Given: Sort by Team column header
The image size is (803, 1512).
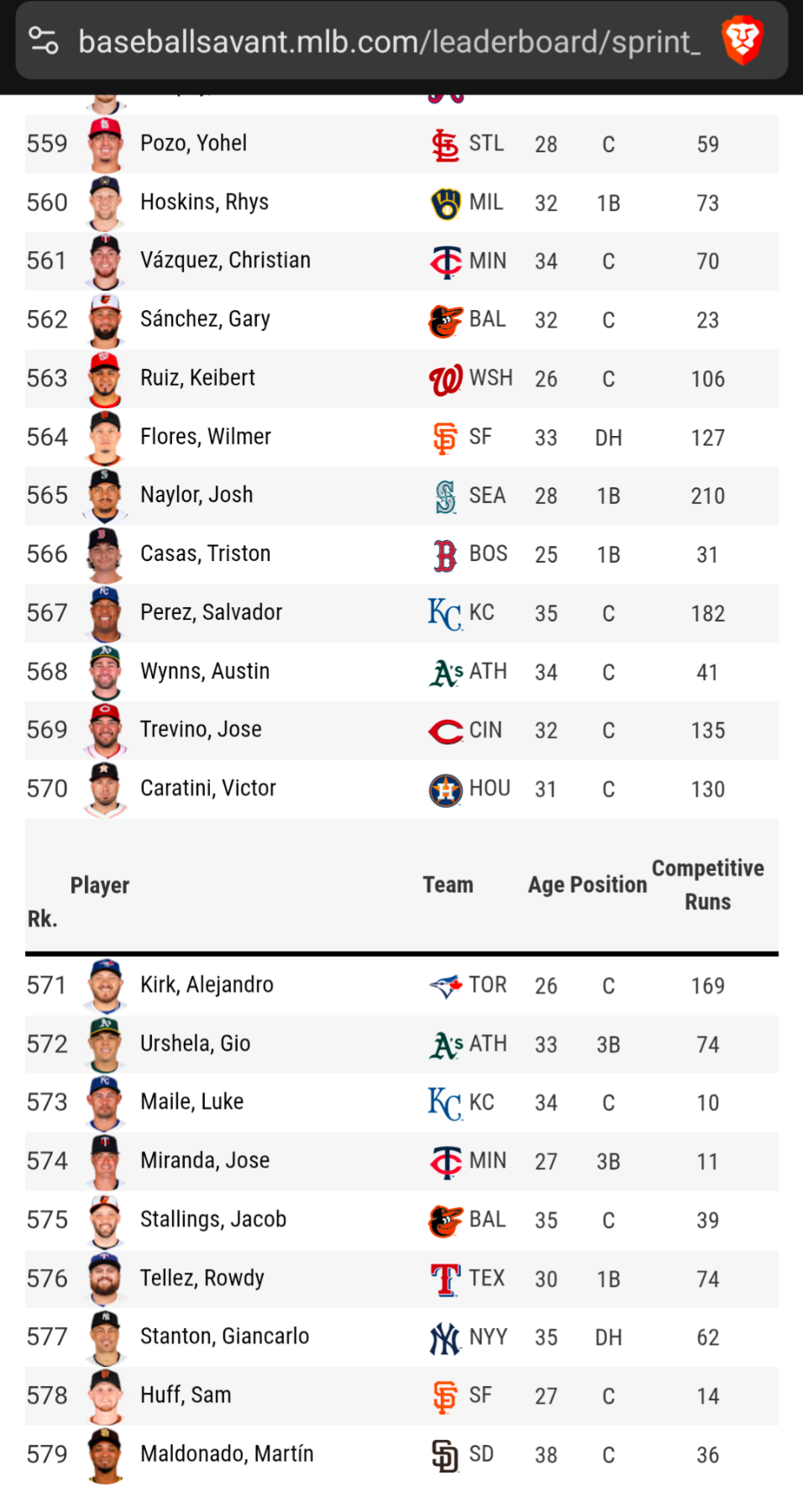Looking at the screenshot, I should [448, 885].
